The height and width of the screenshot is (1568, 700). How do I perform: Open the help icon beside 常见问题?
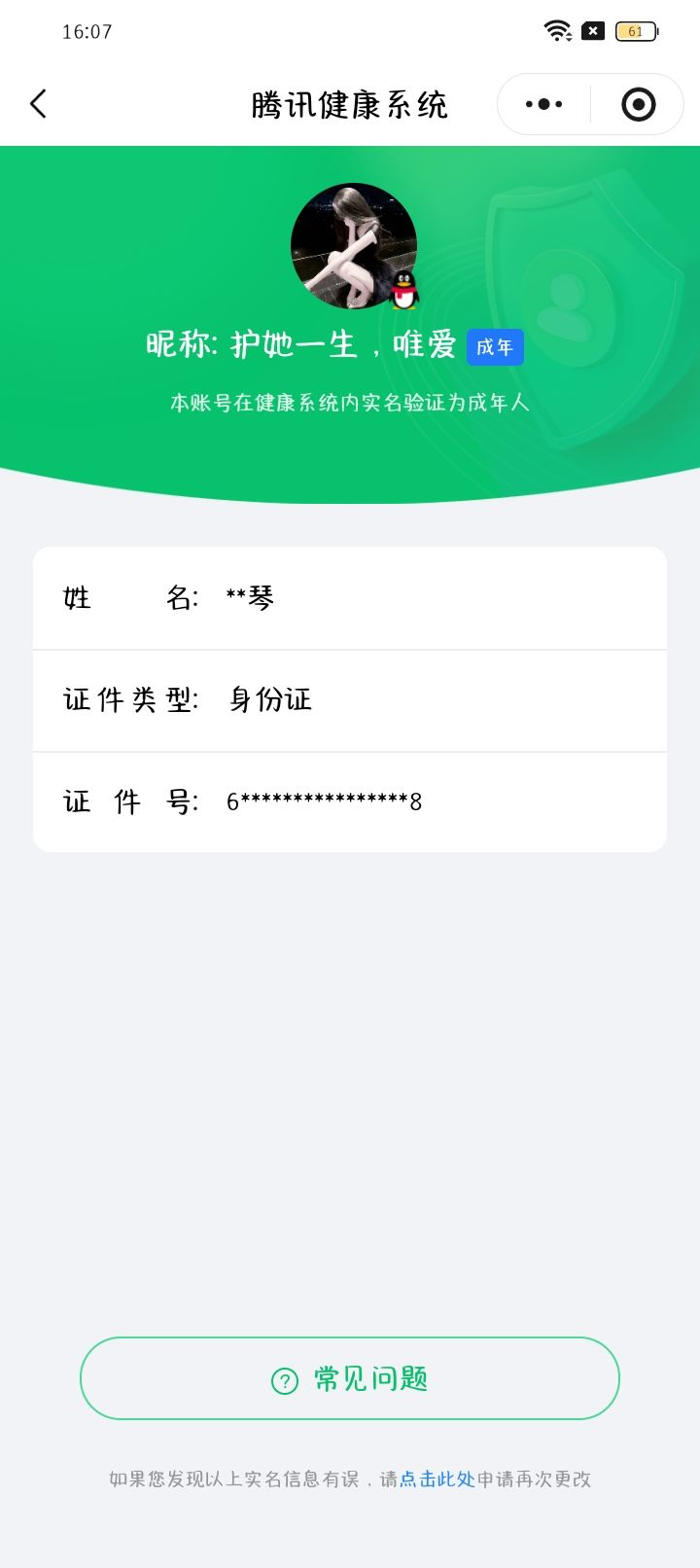283,1378
